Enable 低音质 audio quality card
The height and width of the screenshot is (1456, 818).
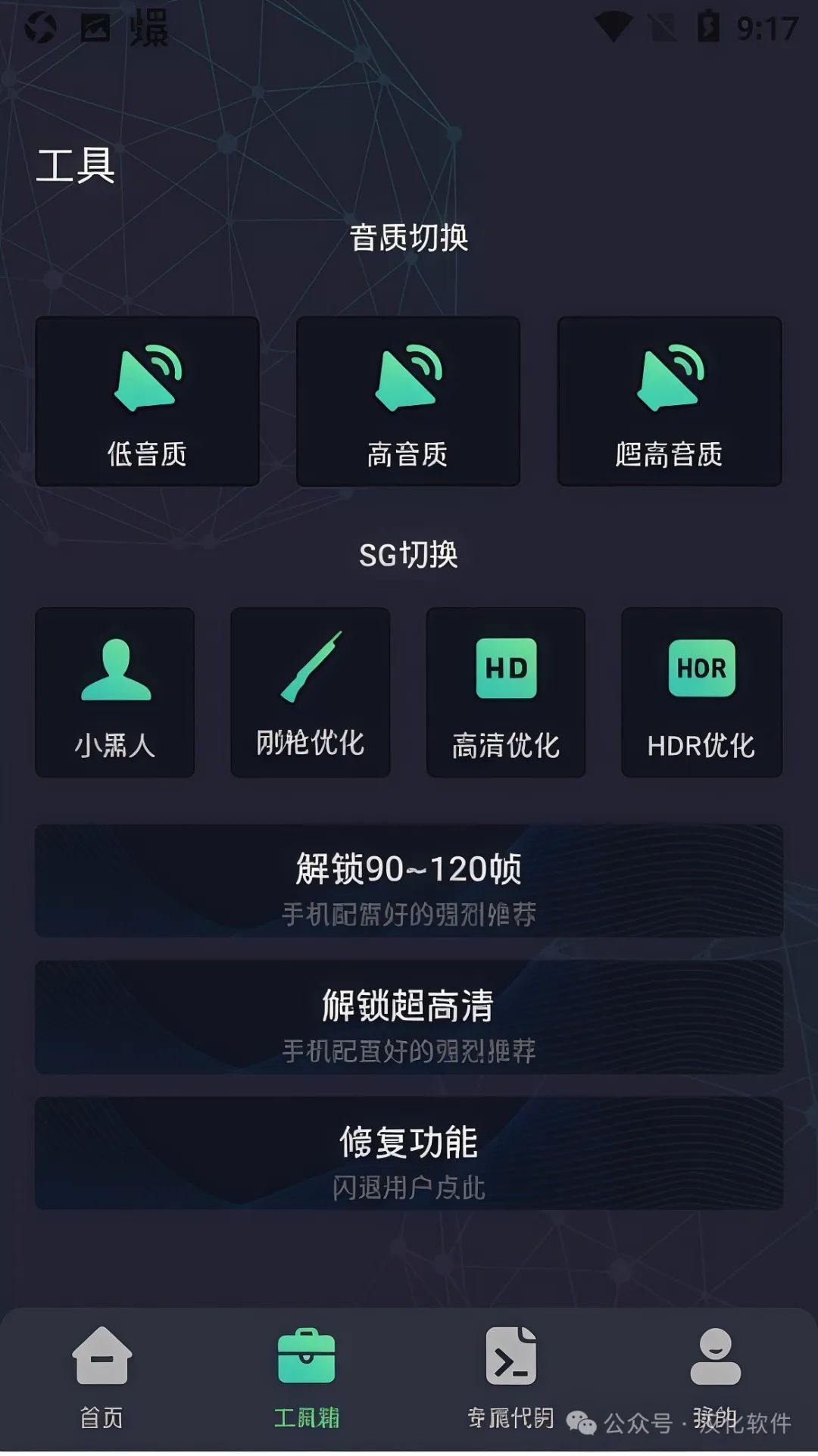pyautogui.click(x=146, y=401)
